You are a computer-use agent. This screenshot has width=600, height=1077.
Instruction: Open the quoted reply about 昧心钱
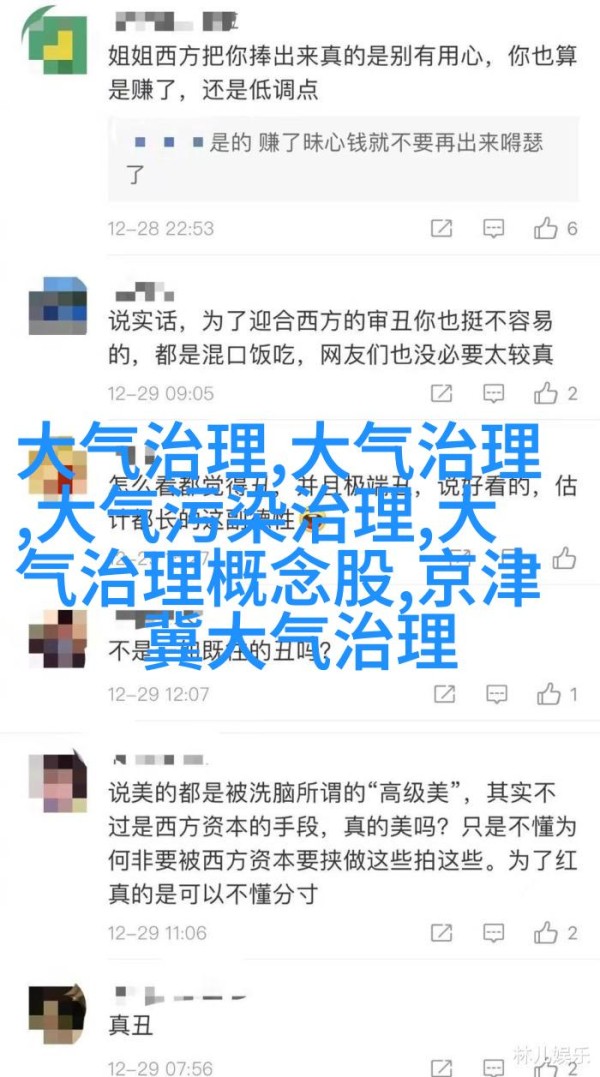click(340, 158)
